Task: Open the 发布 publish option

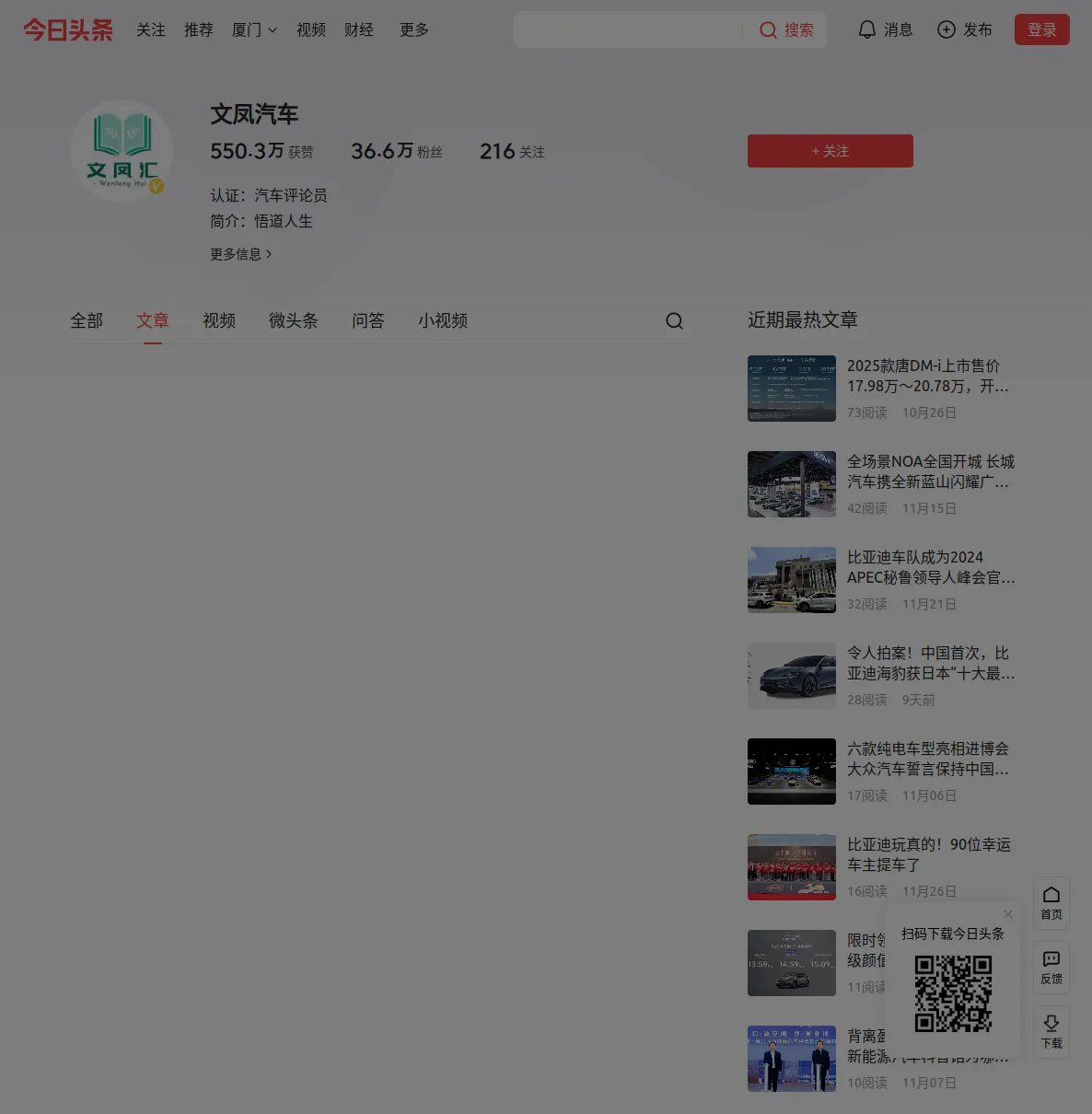Action: click(964, 30)
